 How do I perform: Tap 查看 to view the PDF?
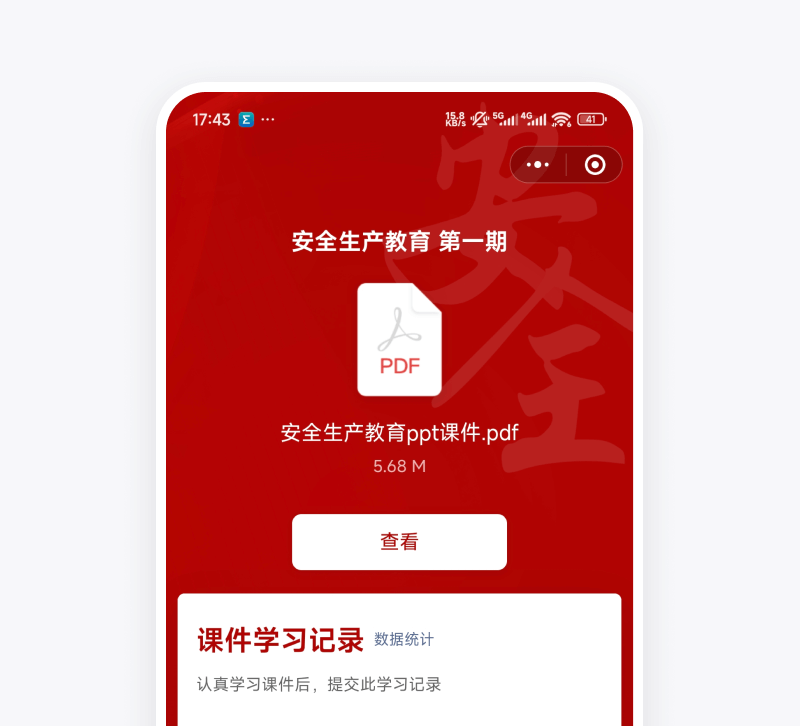tap(399, 542)
